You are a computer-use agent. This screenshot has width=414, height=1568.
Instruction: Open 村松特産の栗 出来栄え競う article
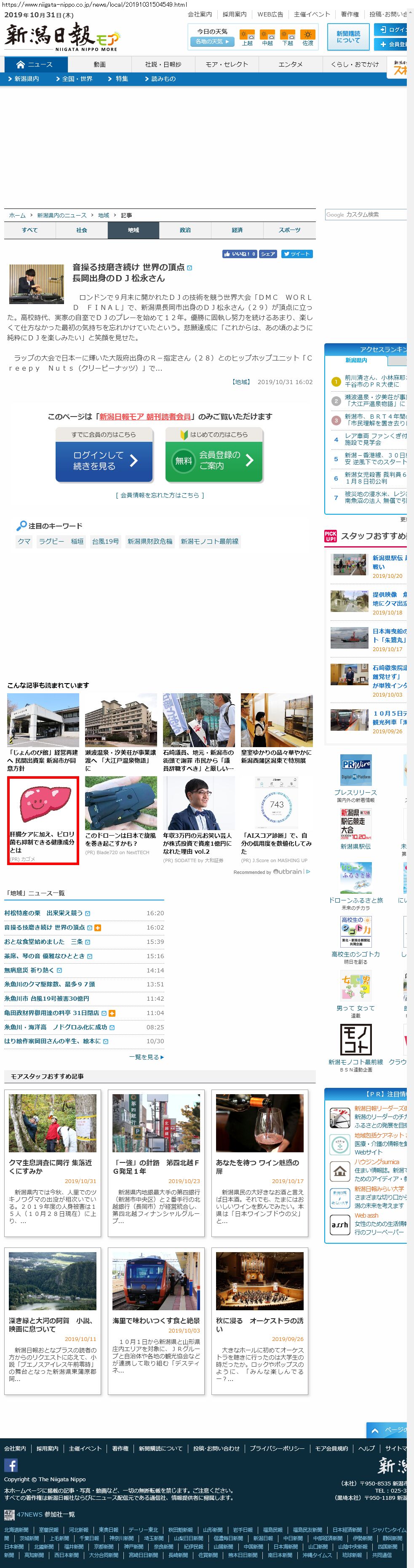43,913
